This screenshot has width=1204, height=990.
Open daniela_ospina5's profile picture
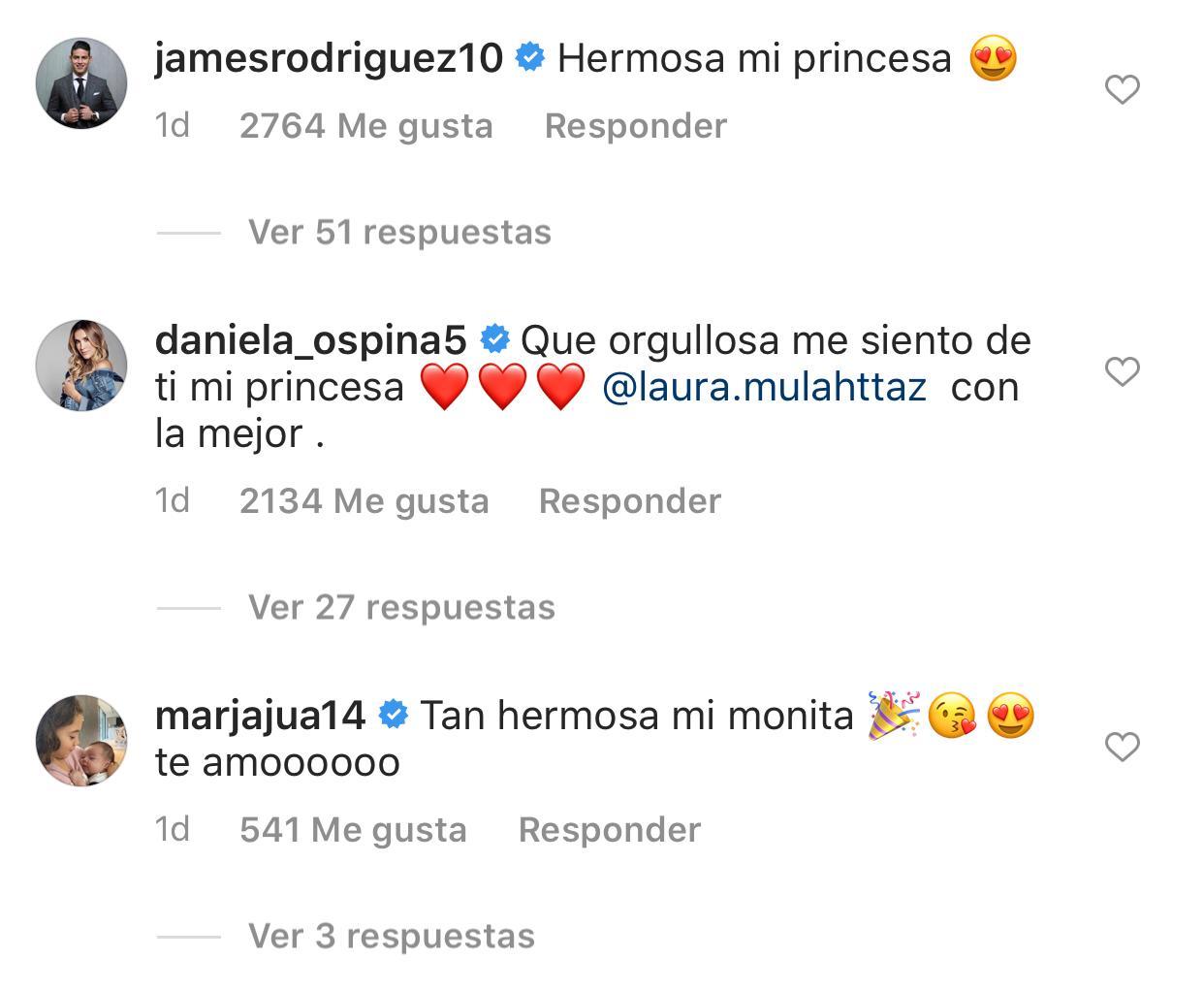point(81,365)
